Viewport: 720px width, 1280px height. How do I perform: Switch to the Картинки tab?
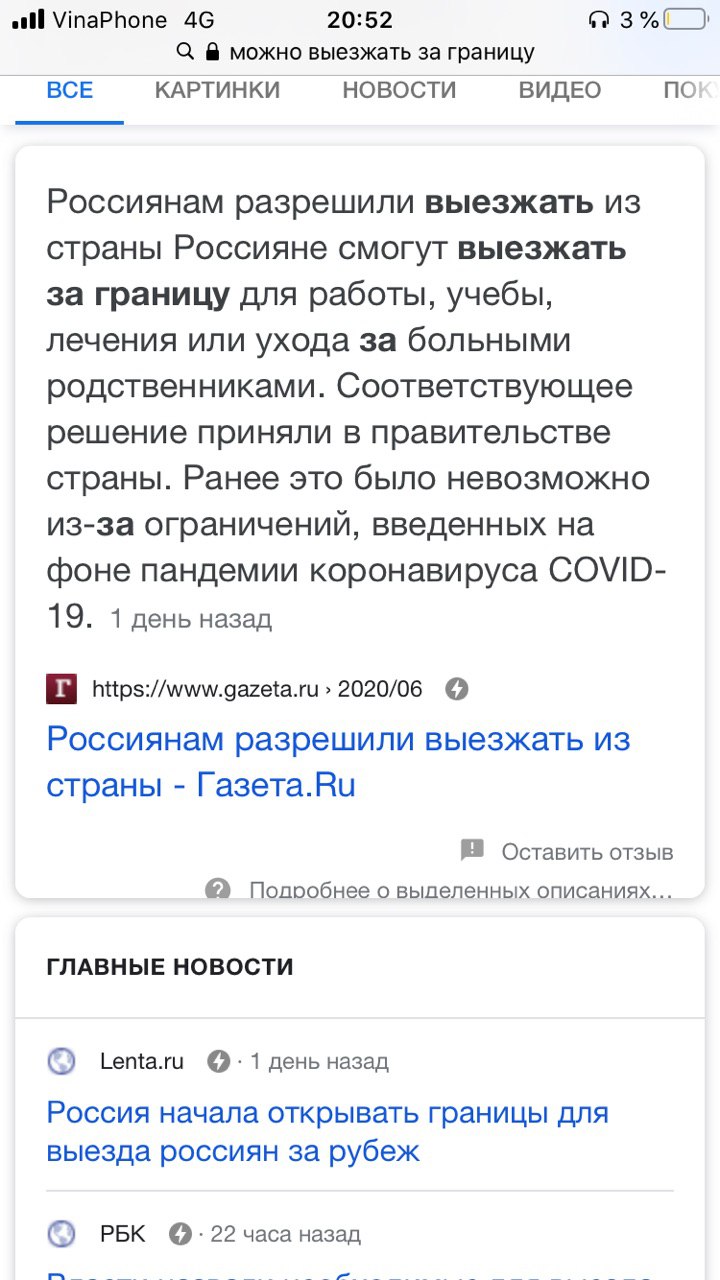[x=217, y=90]
